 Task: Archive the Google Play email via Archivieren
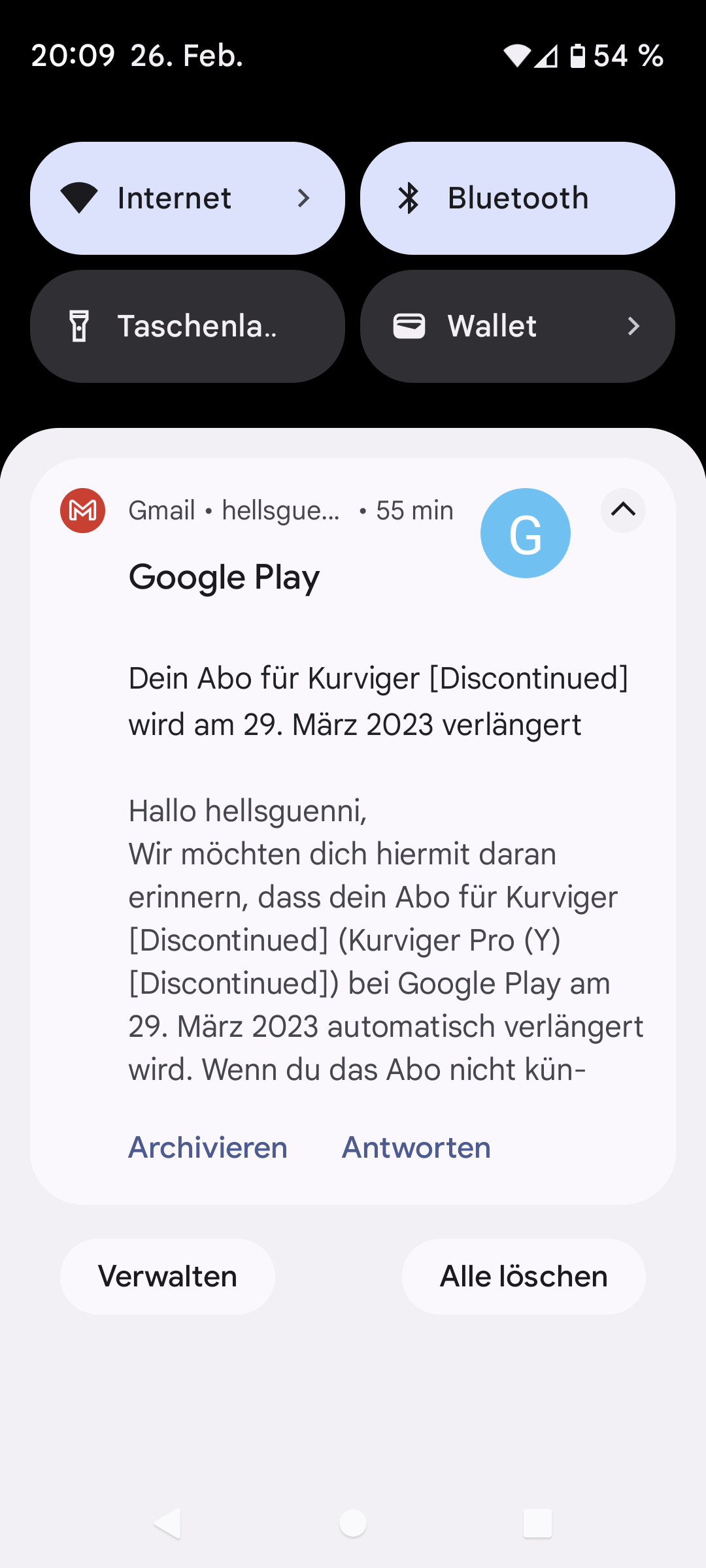click(x=208, y=1147)
